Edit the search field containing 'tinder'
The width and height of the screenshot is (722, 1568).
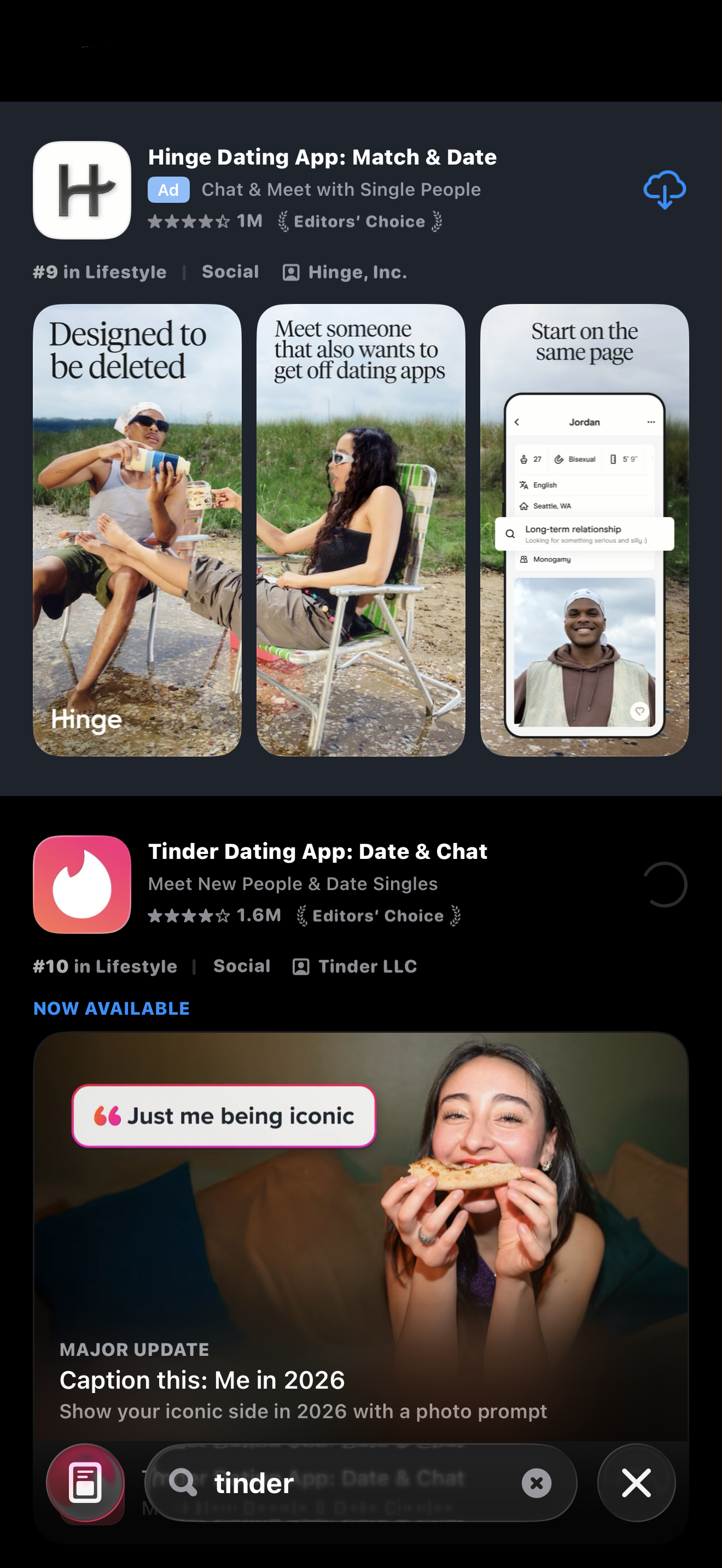[359, 1483]
